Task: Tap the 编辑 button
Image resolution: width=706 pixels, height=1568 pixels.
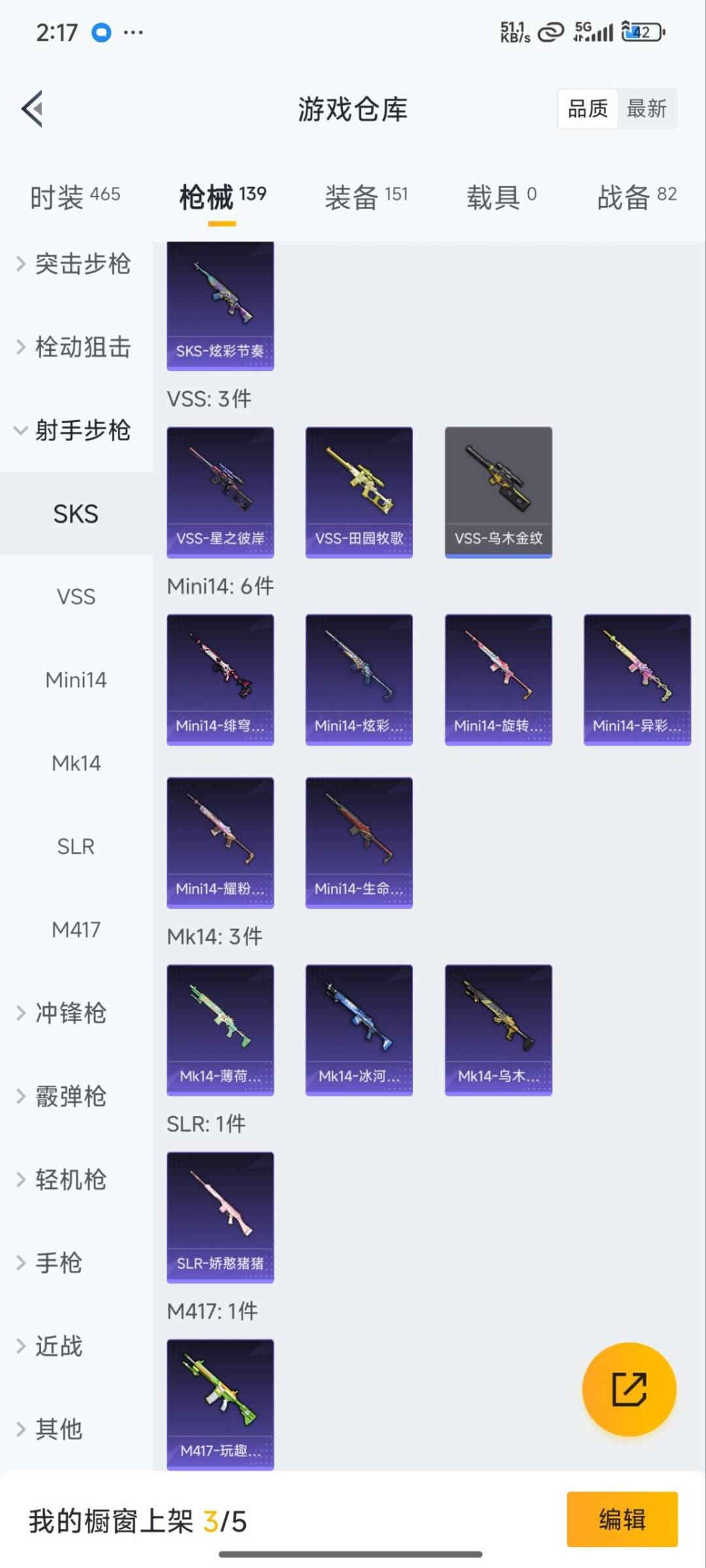Action: 622,1519
